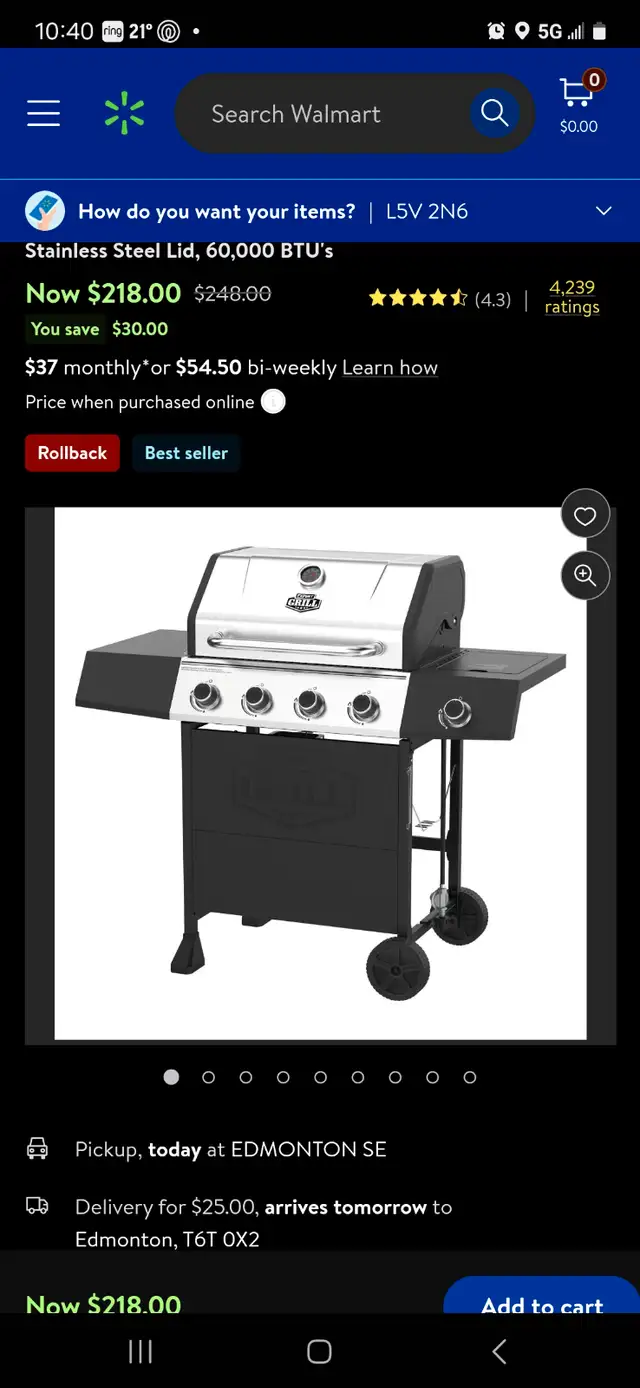Viewport: 640px width, 1388px height.
Task: Zoom into the product image
Action: tap(585, 575)
